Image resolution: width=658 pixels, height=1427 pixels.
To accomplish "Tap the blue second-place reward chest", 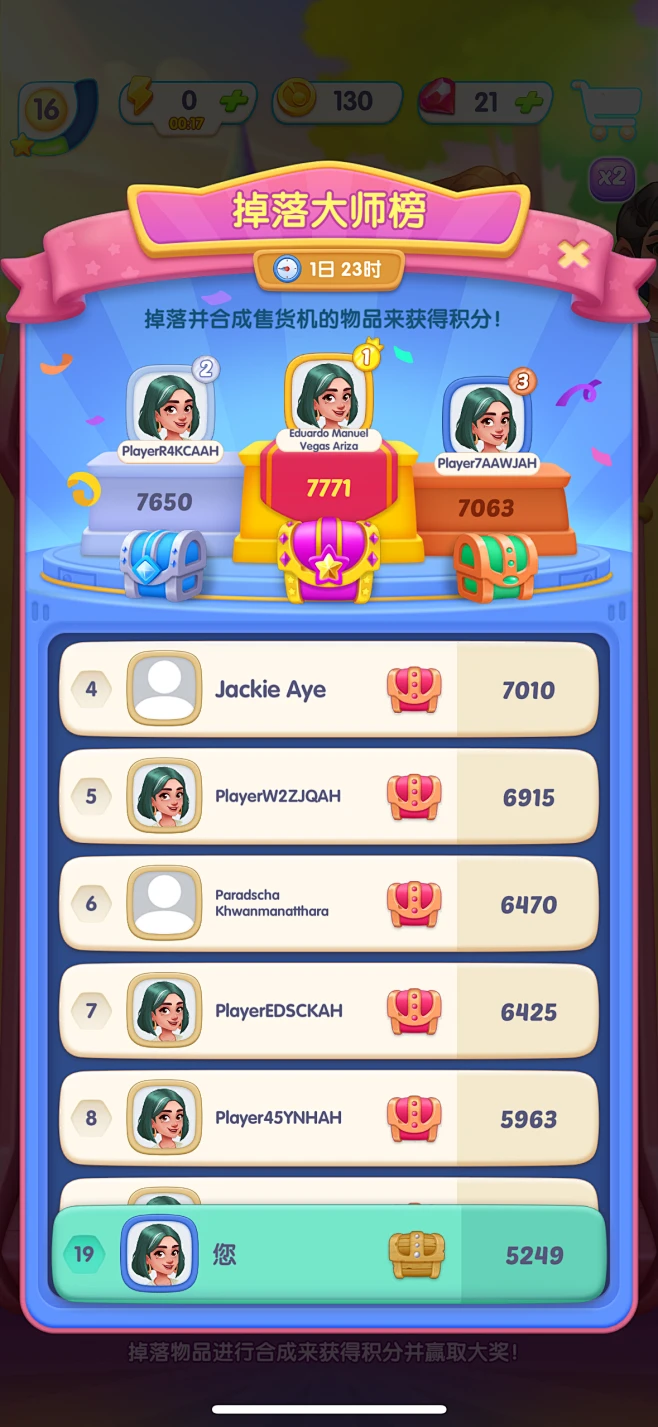I will 162,565.
